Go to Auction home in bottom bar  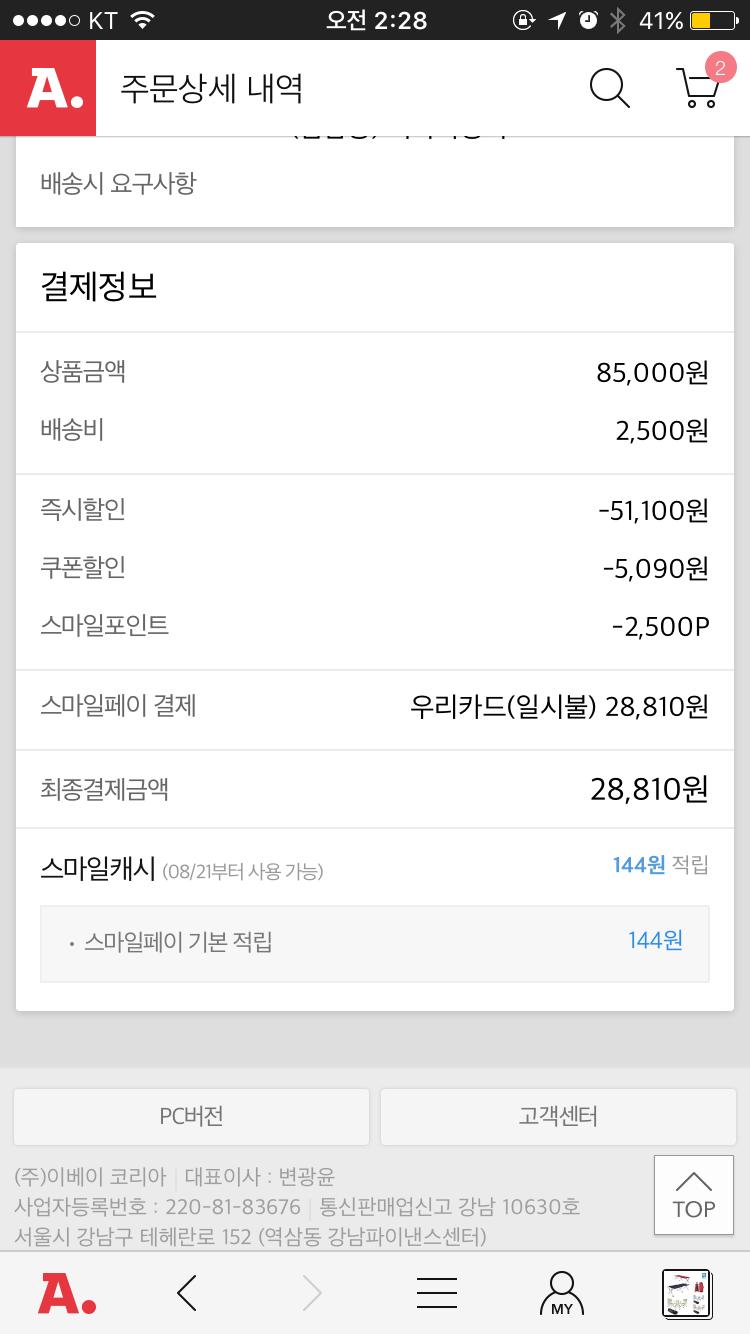pos(67,1293)
